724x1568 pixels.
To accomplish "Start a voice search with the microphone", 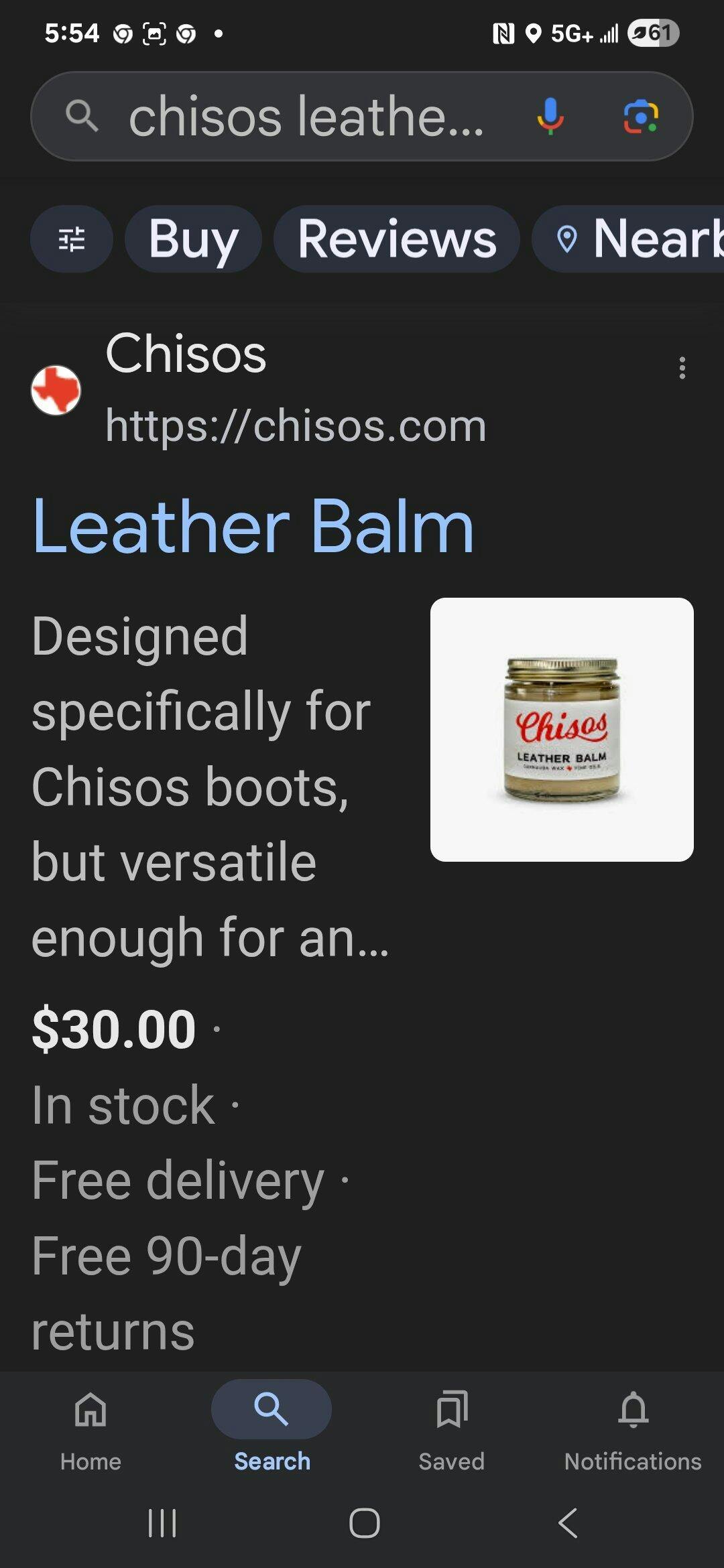I will (x=550, y=117).
